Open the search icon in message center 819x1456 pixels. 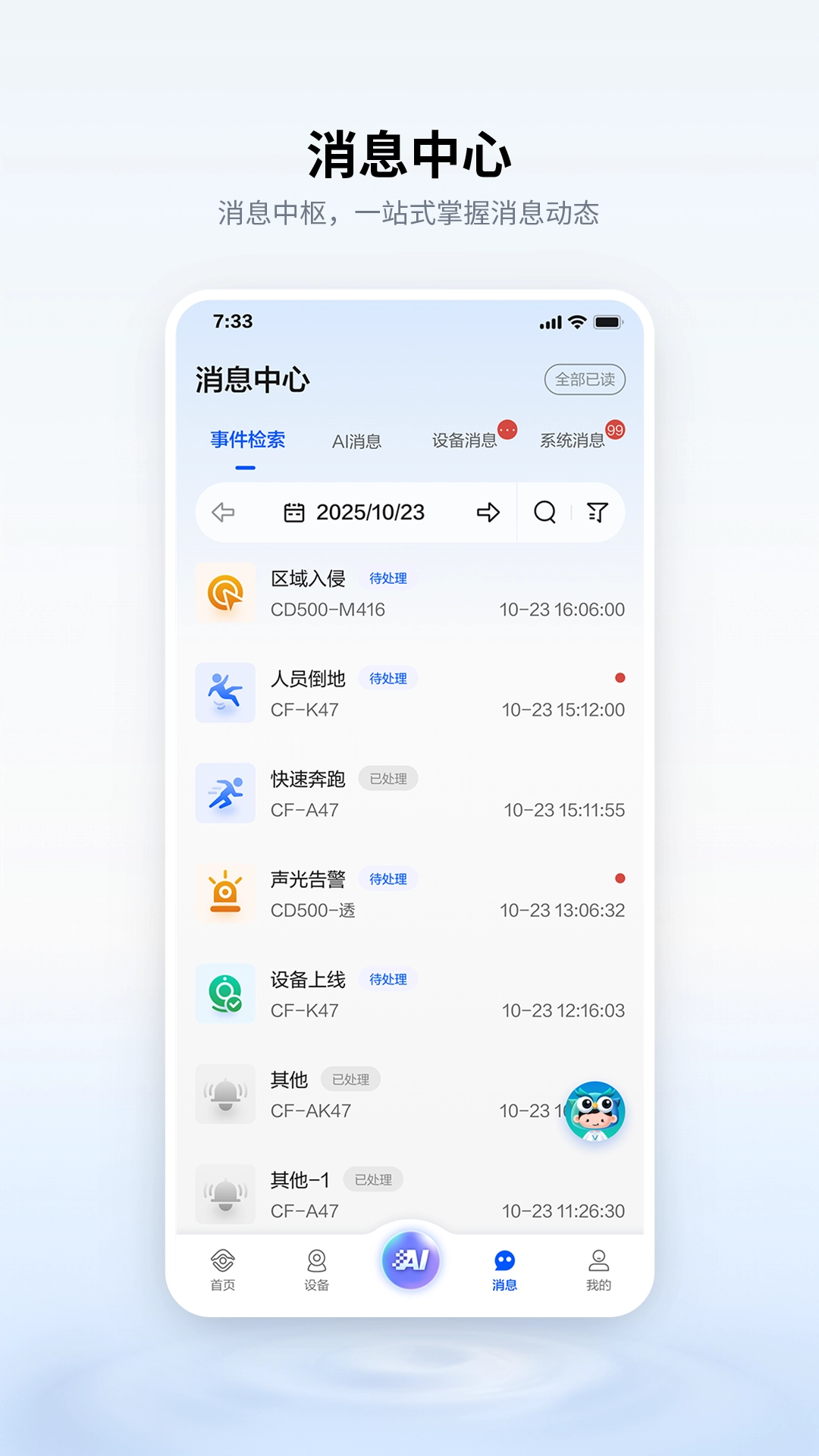pos(544,513)
